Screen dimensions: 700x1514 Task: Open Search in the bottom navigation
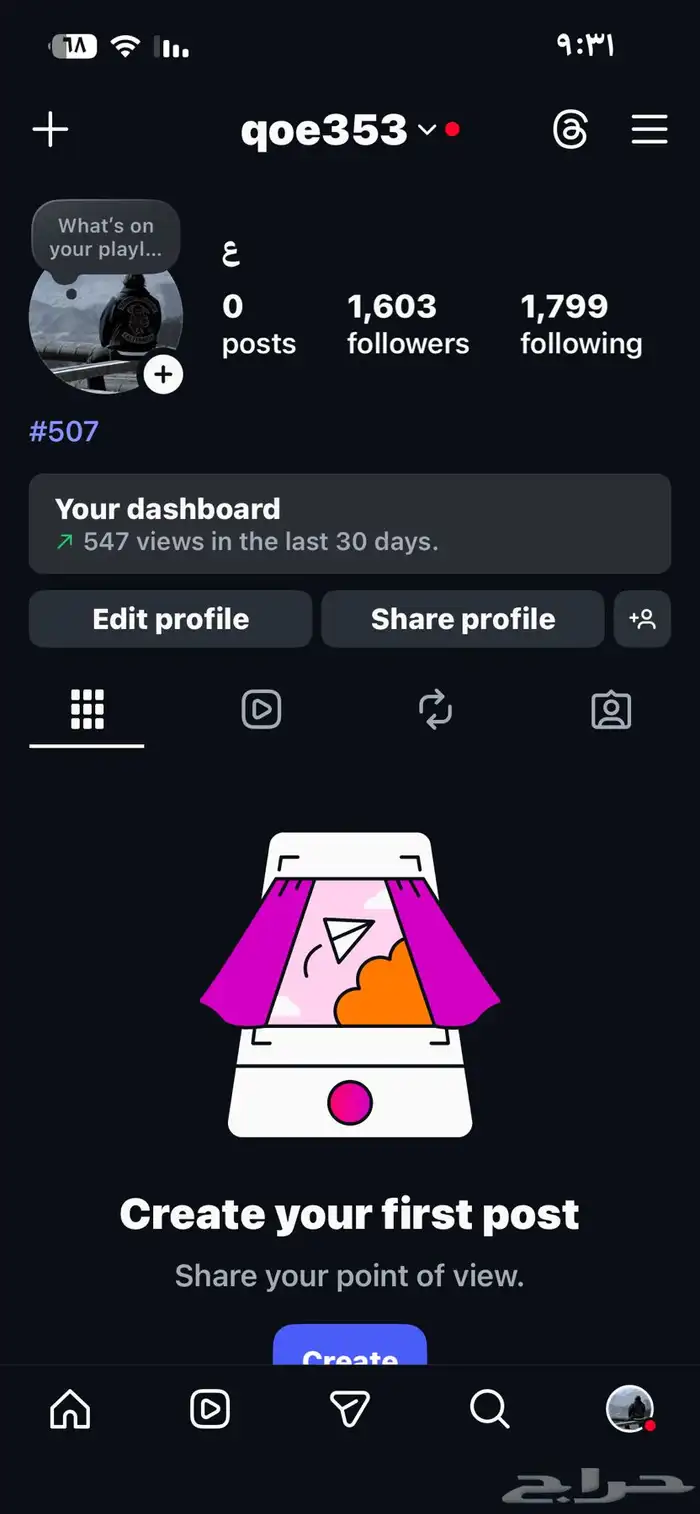(x=489, y=1409)
